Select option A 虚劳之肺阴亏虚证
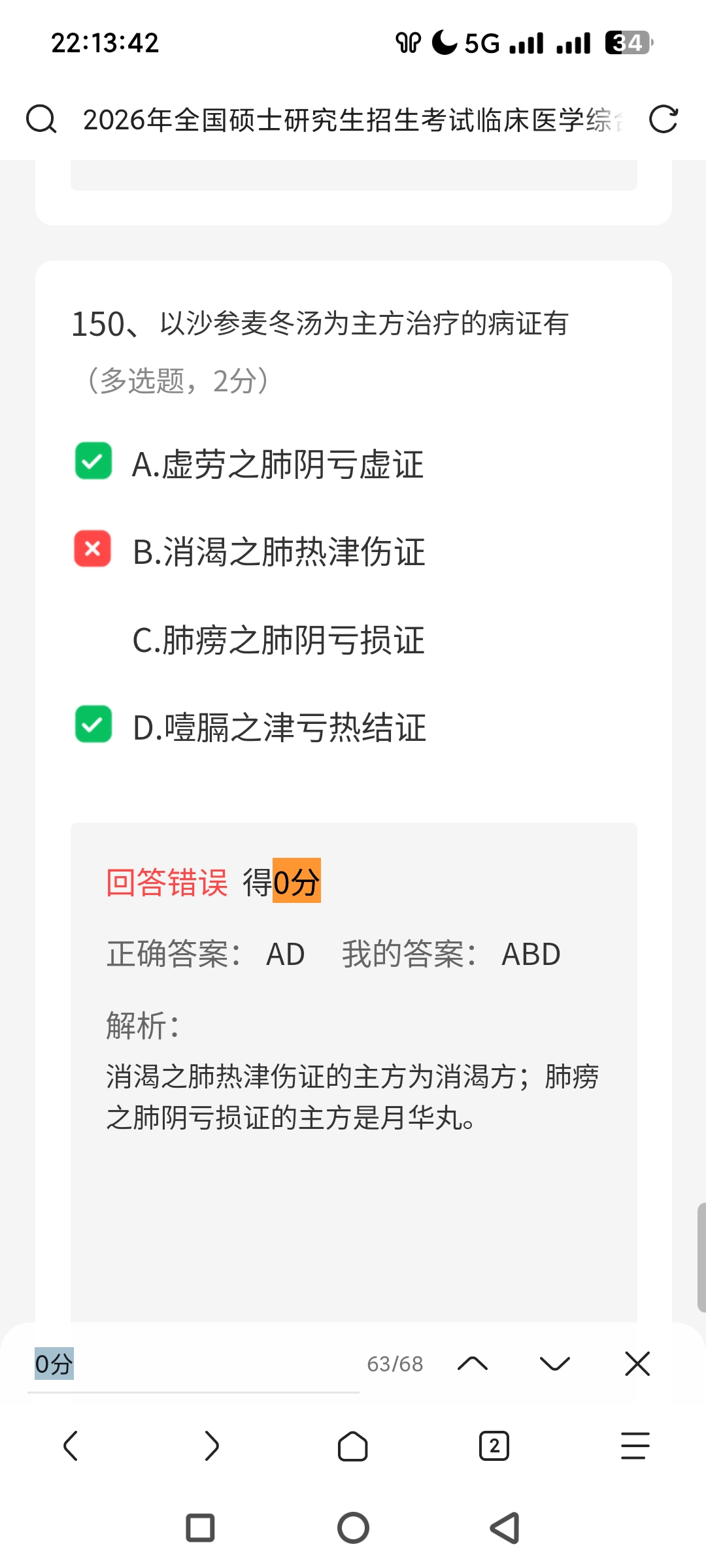The height and width of the screenshot is (1568, 706). point(277,465)
